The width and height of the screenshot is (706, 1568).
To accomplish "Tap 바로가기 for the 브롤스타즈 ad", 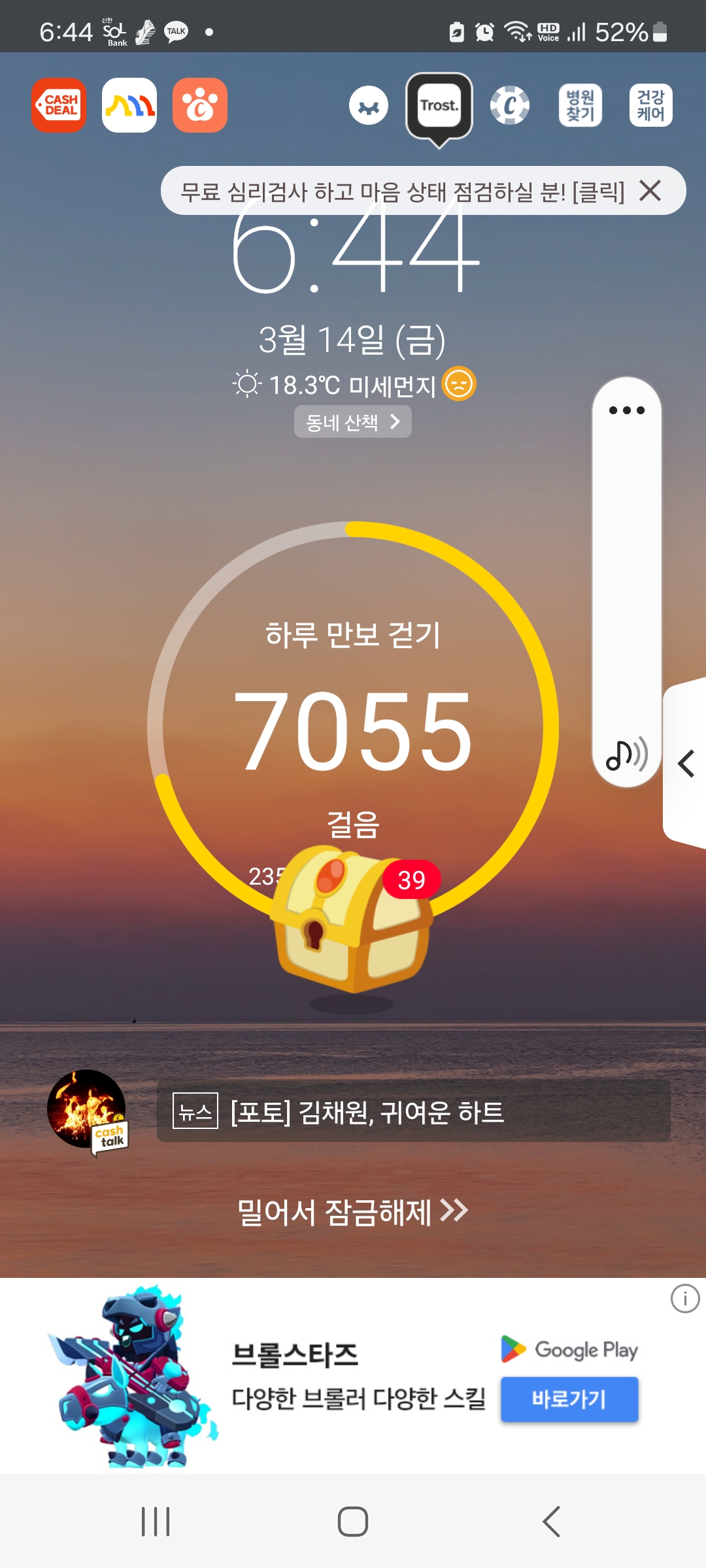I will click(x=569, y=1399).
